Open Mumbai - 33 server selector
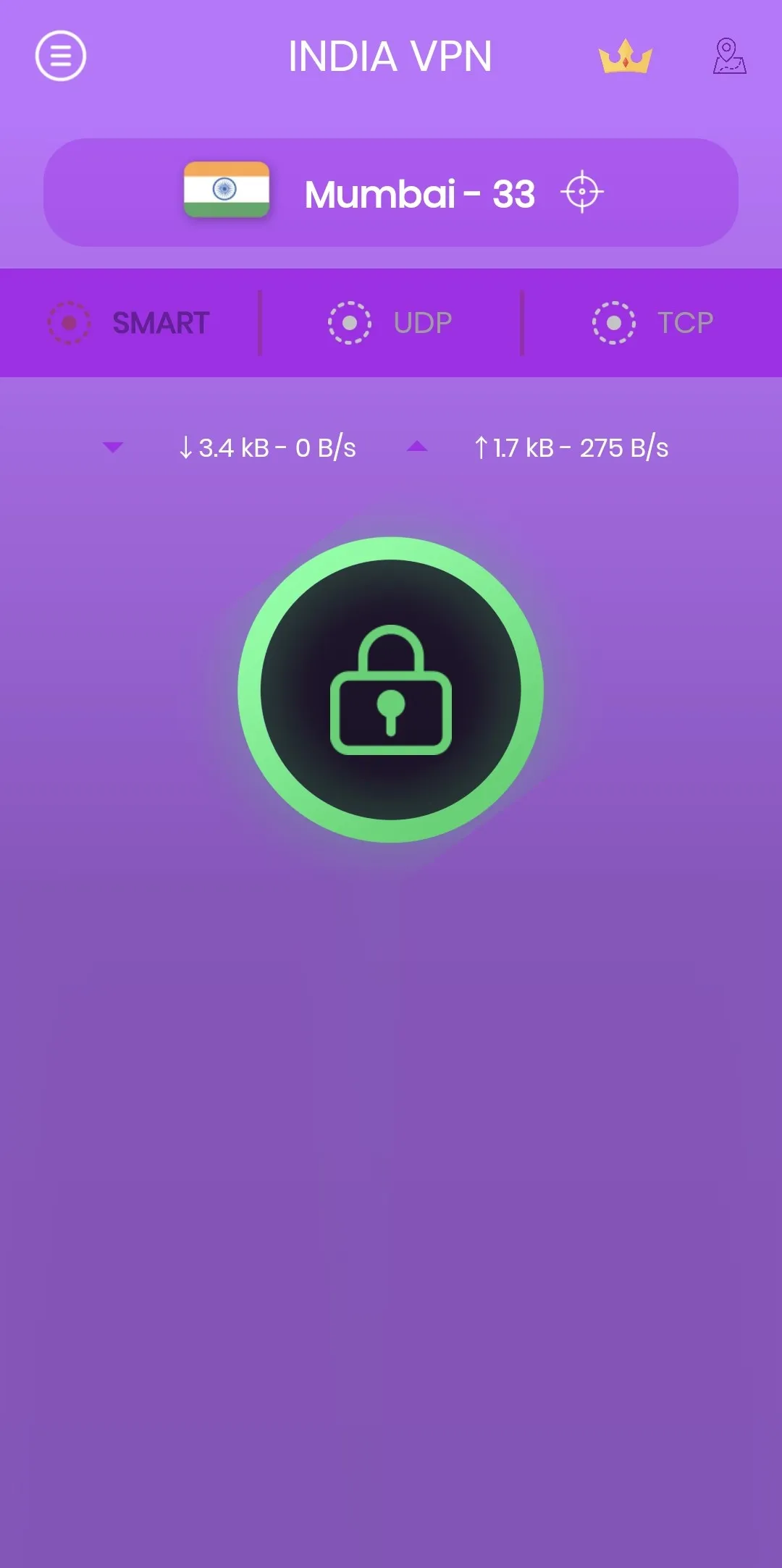782x1568 pixels. (x=391, y=193)
